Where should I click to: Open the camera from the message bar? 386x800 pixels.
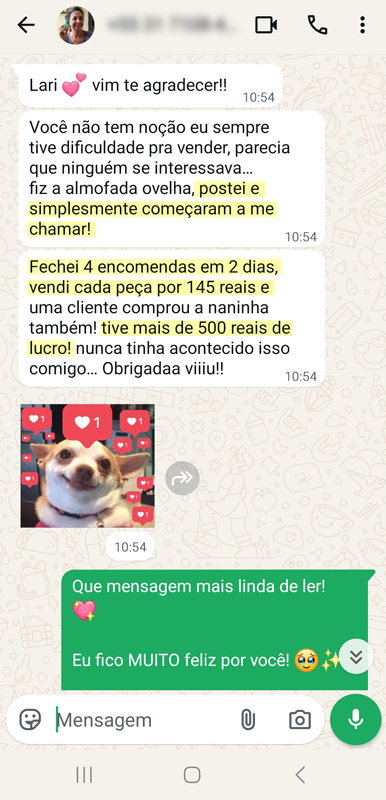click(300, 720)
